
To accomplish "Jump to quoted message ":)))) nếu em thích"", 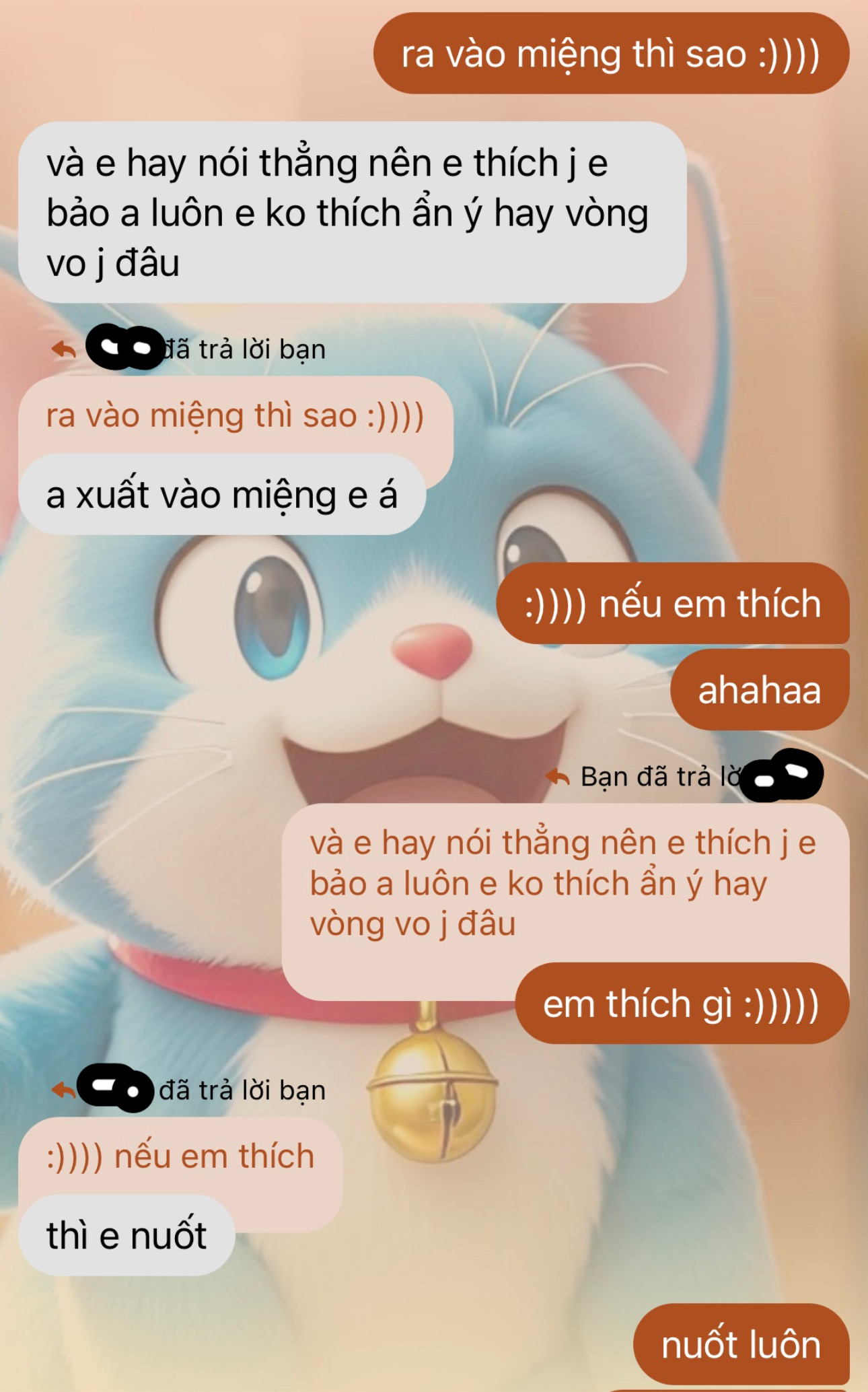I will 180,1156.
